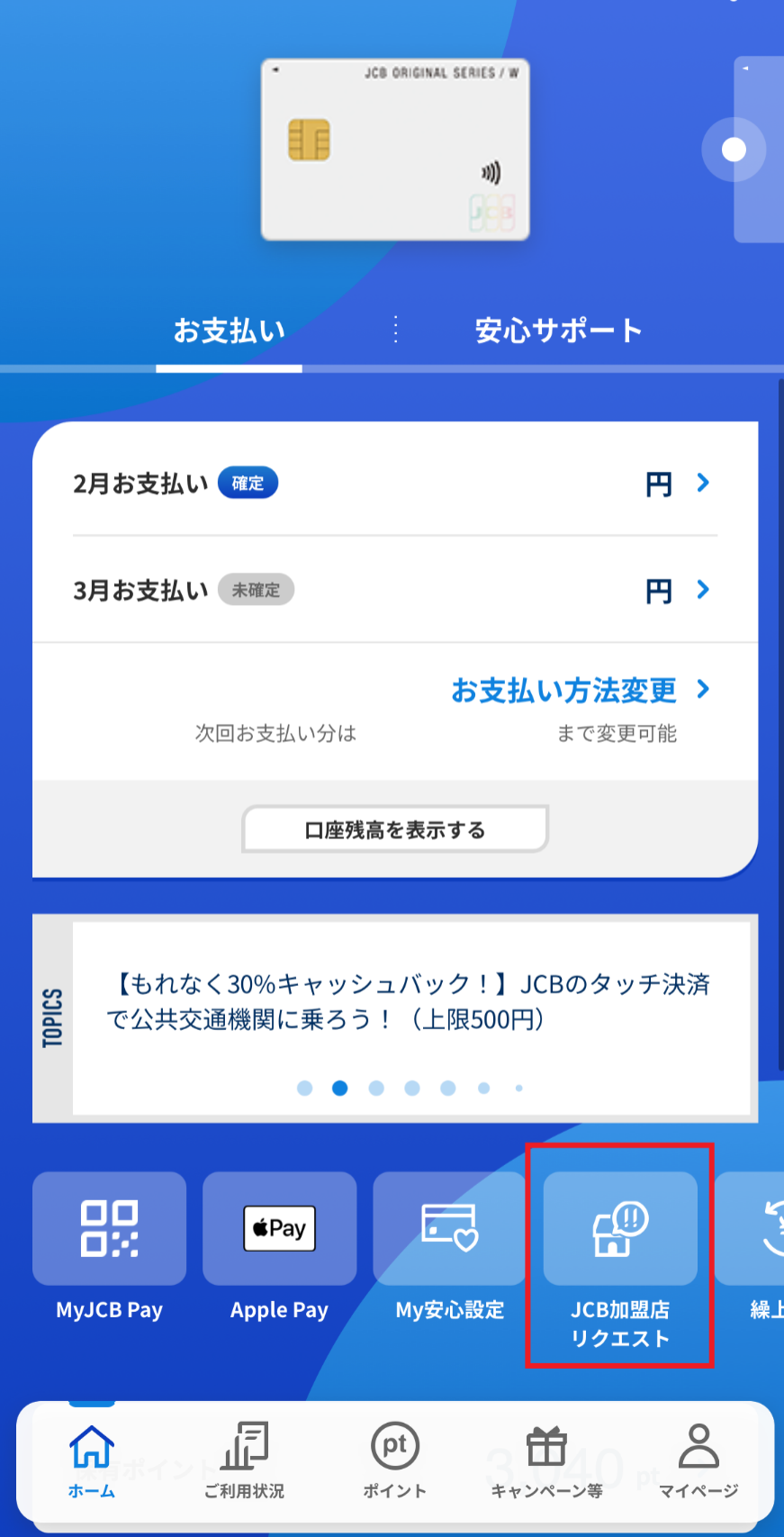This screenshot has height=1537, width=784.
Task: Switch to the お支払い tab
Action: tap(229, 331)
